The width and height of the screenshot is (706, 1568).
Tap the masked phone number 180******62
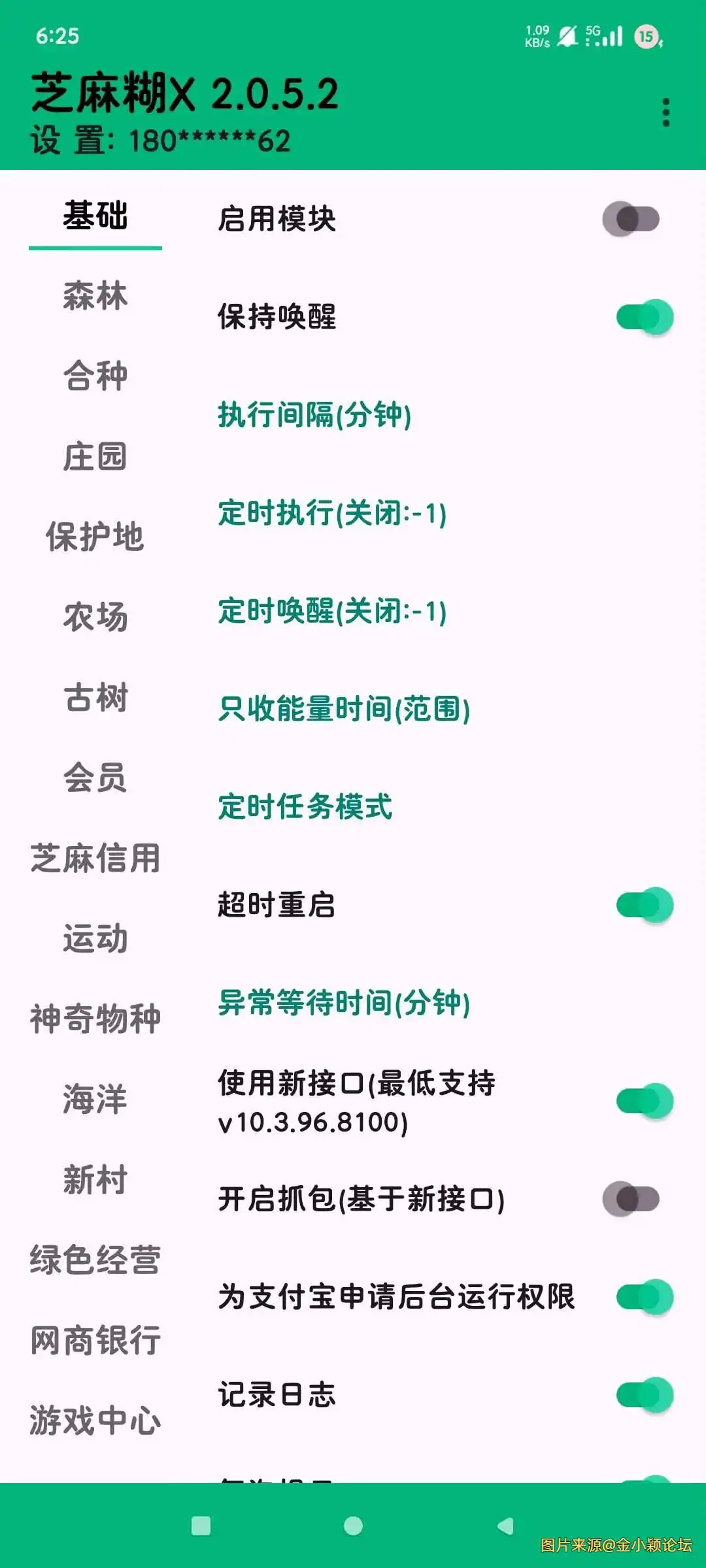tap(207, 139)
